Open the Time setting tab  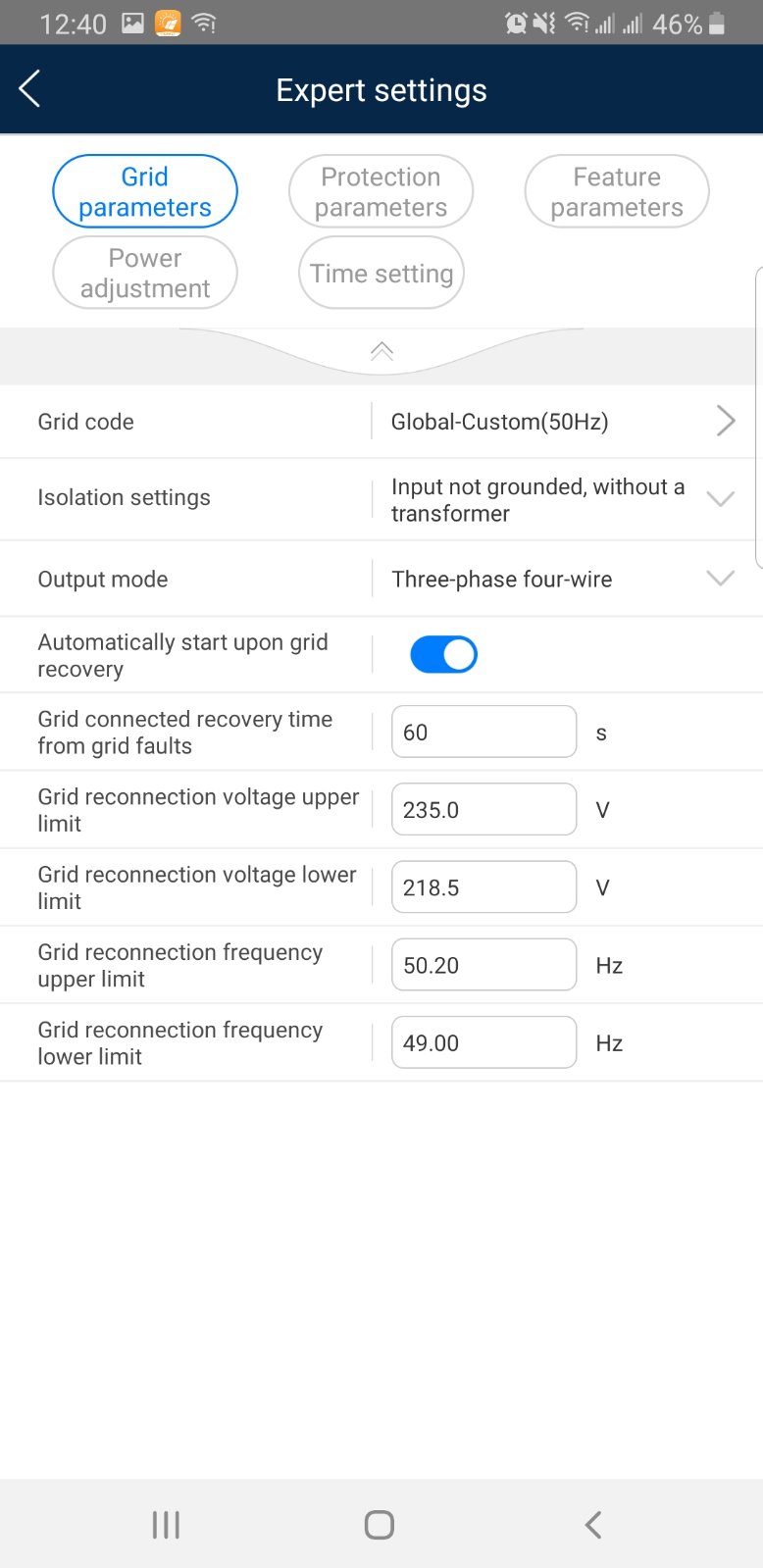point(381,273)
